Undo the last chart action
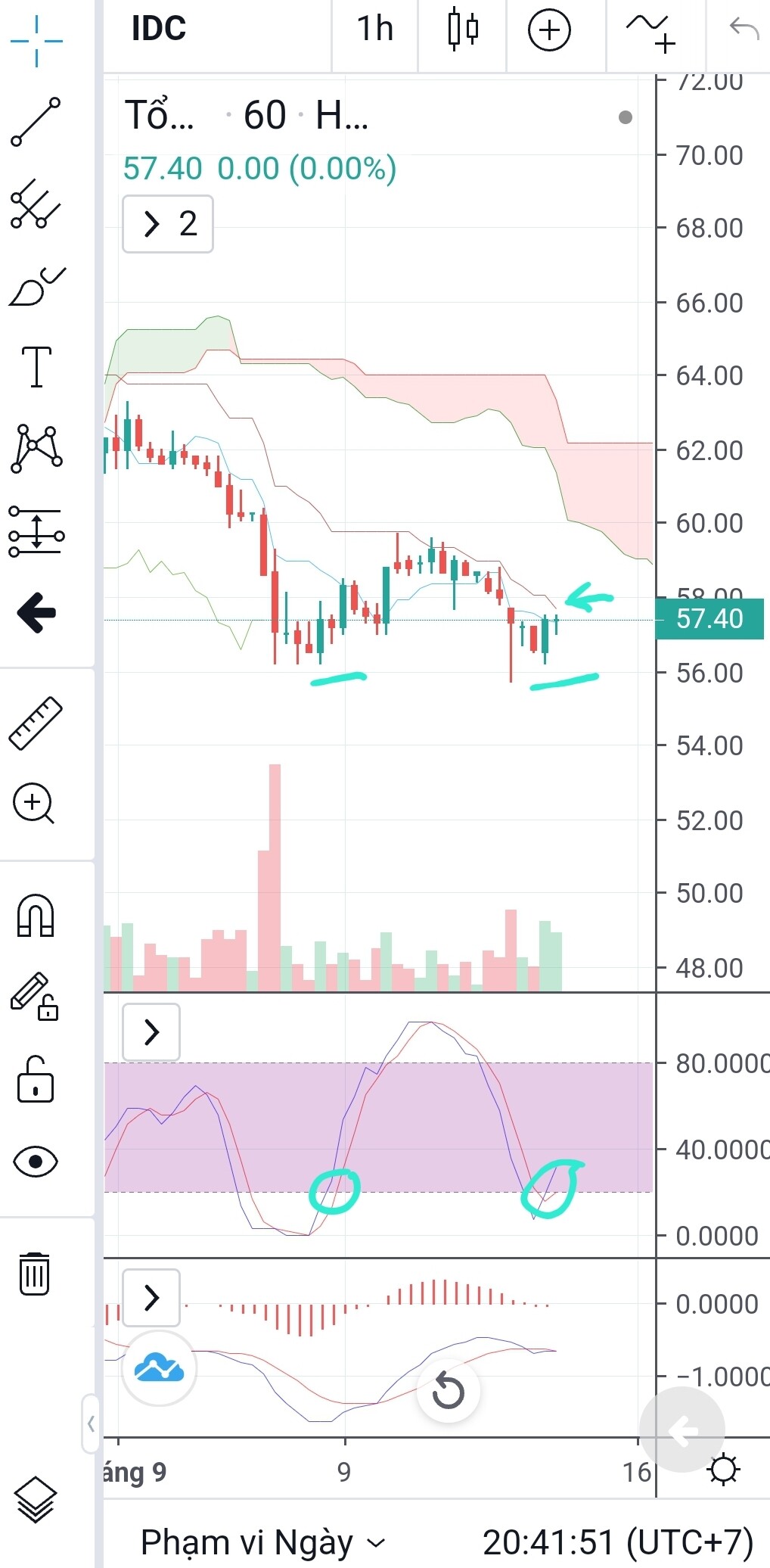 pyautogui.click(x=744, y=30)
